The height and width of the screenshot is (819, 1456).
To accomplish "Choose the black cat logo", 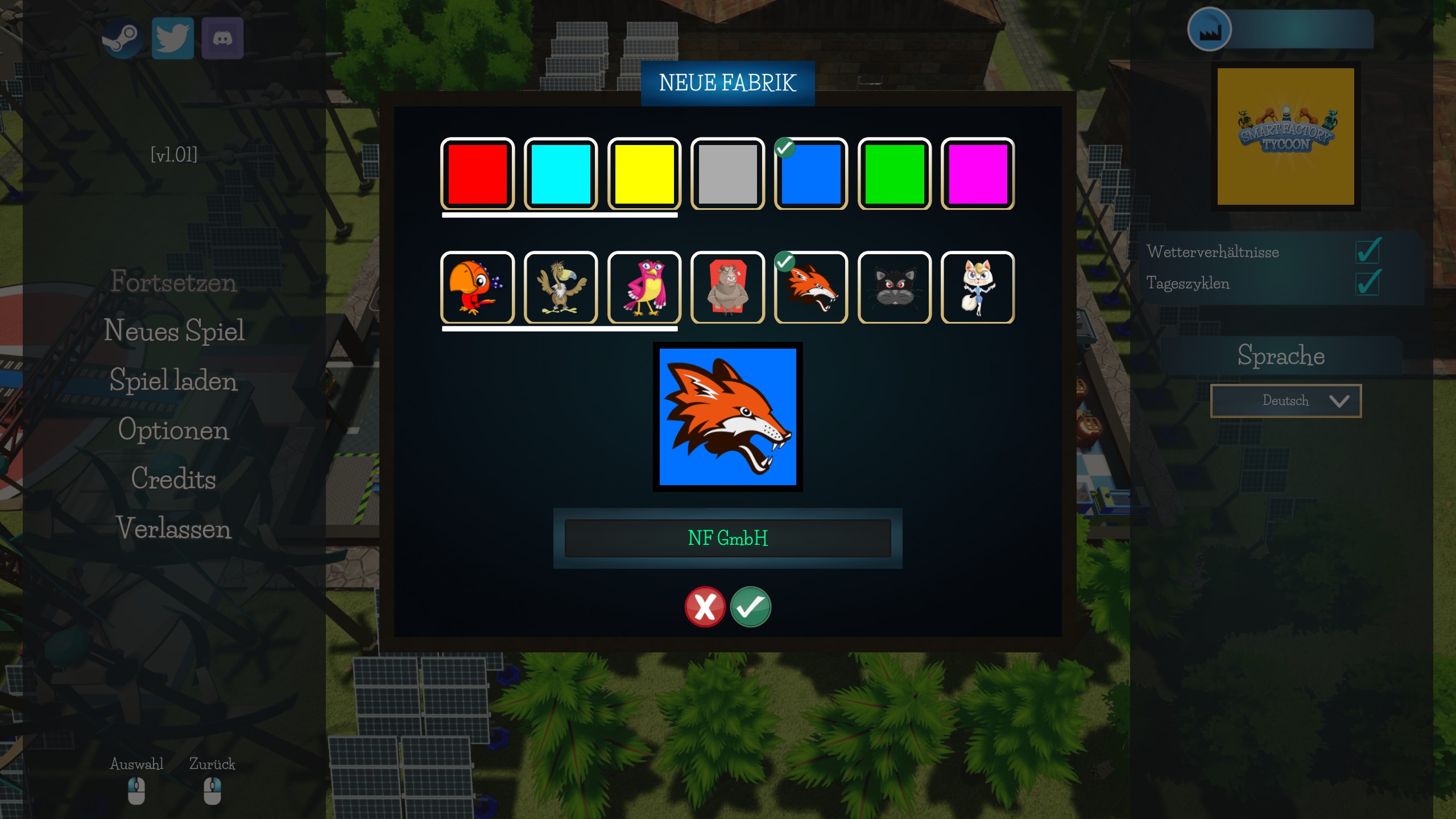I will click(x=894, y=288).
